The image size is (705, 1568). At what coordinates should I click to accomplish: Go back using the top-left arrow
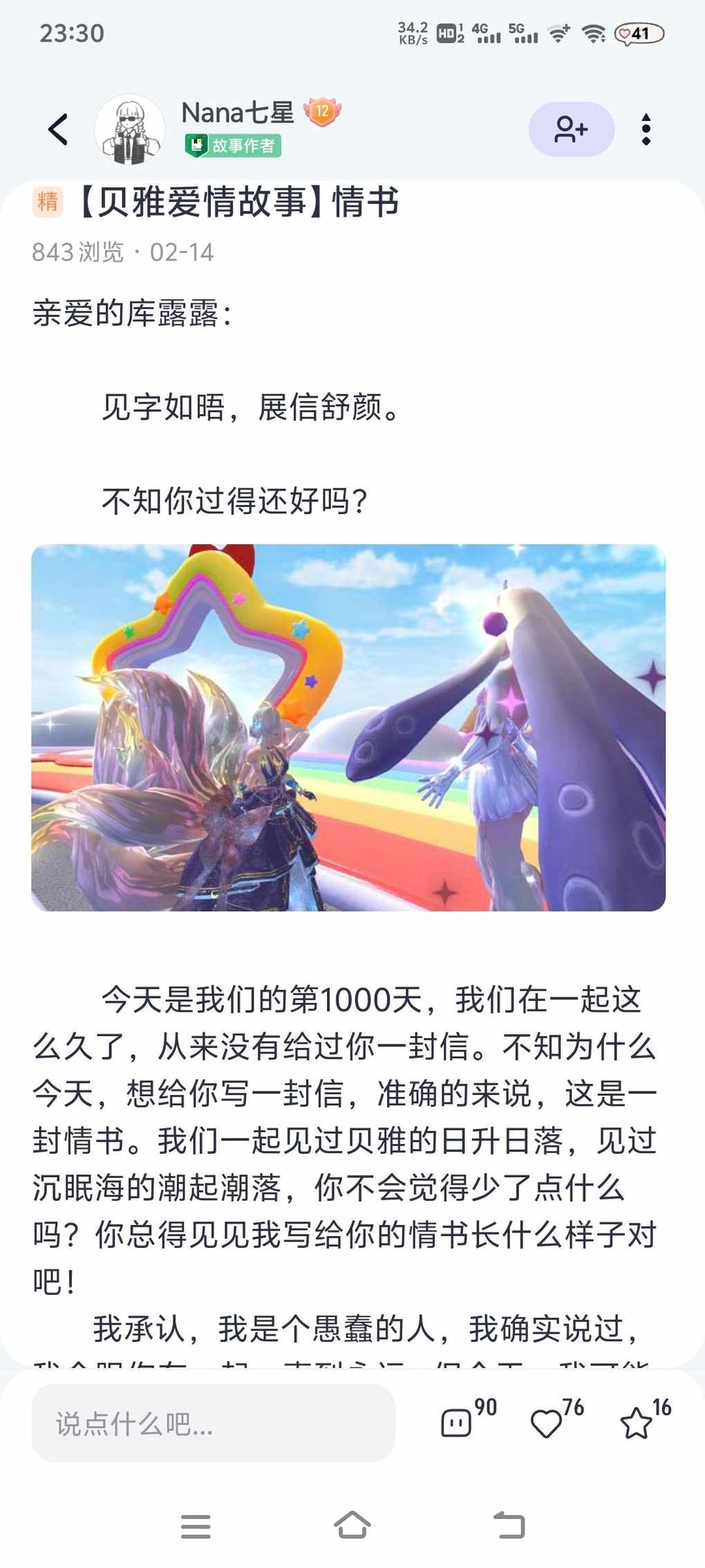(x=58, y=129)
